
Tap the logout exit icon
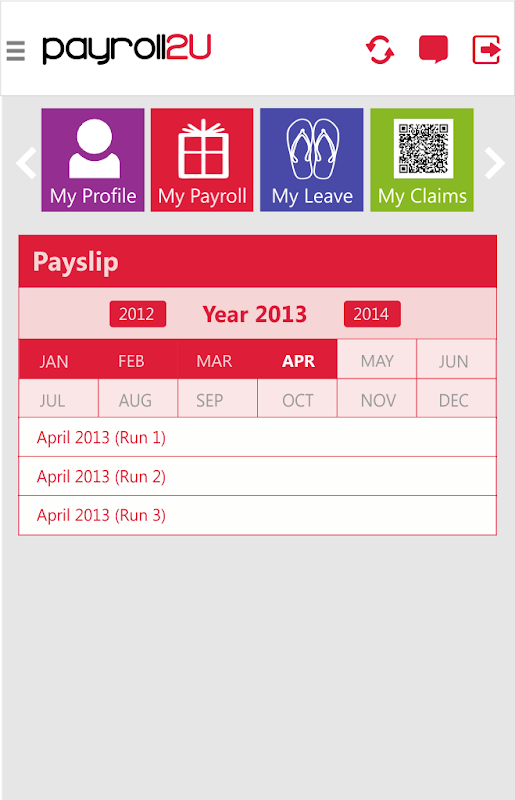point(486,49)
